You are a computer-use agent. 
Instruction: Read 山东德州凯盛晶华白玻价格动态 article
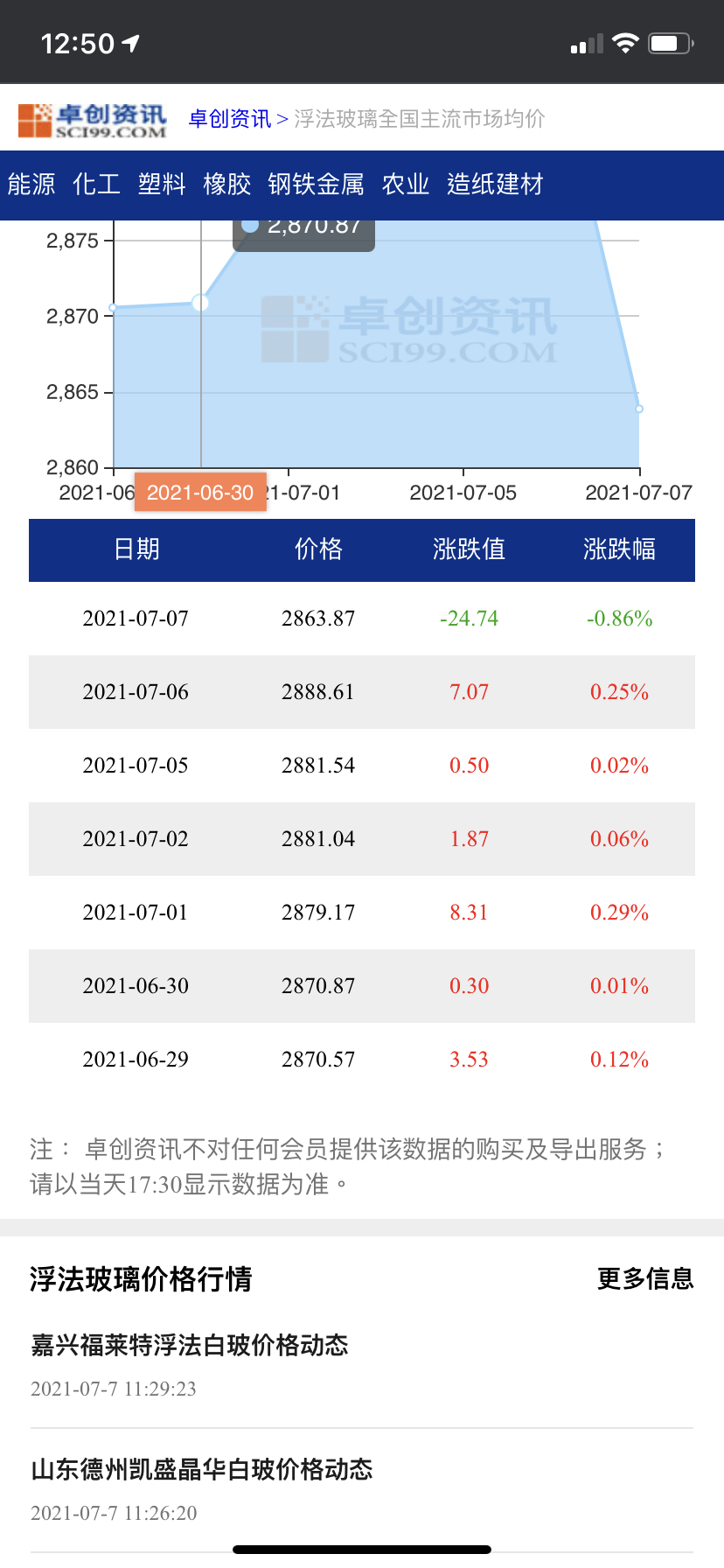(202, 1469)
